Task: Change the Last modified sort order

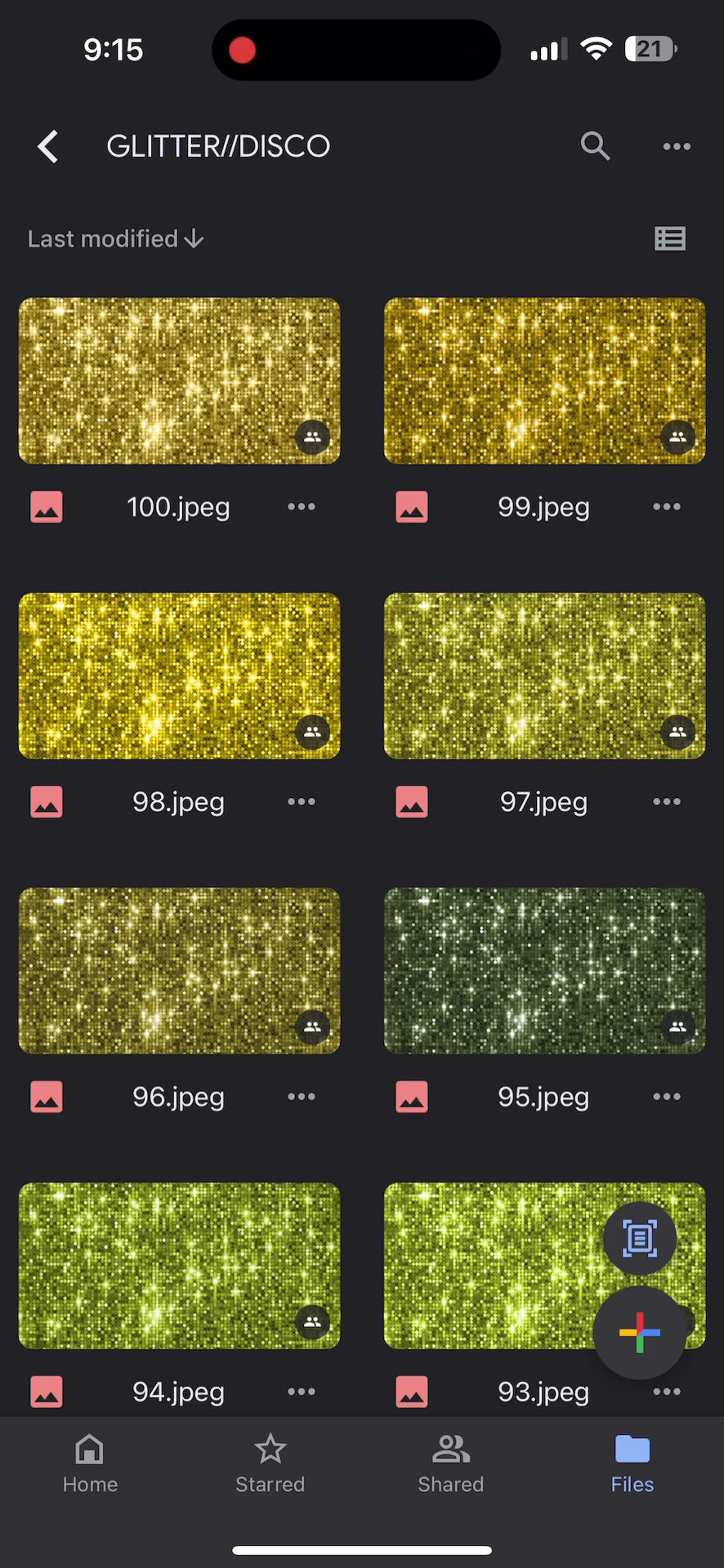Action: [115, 238]
